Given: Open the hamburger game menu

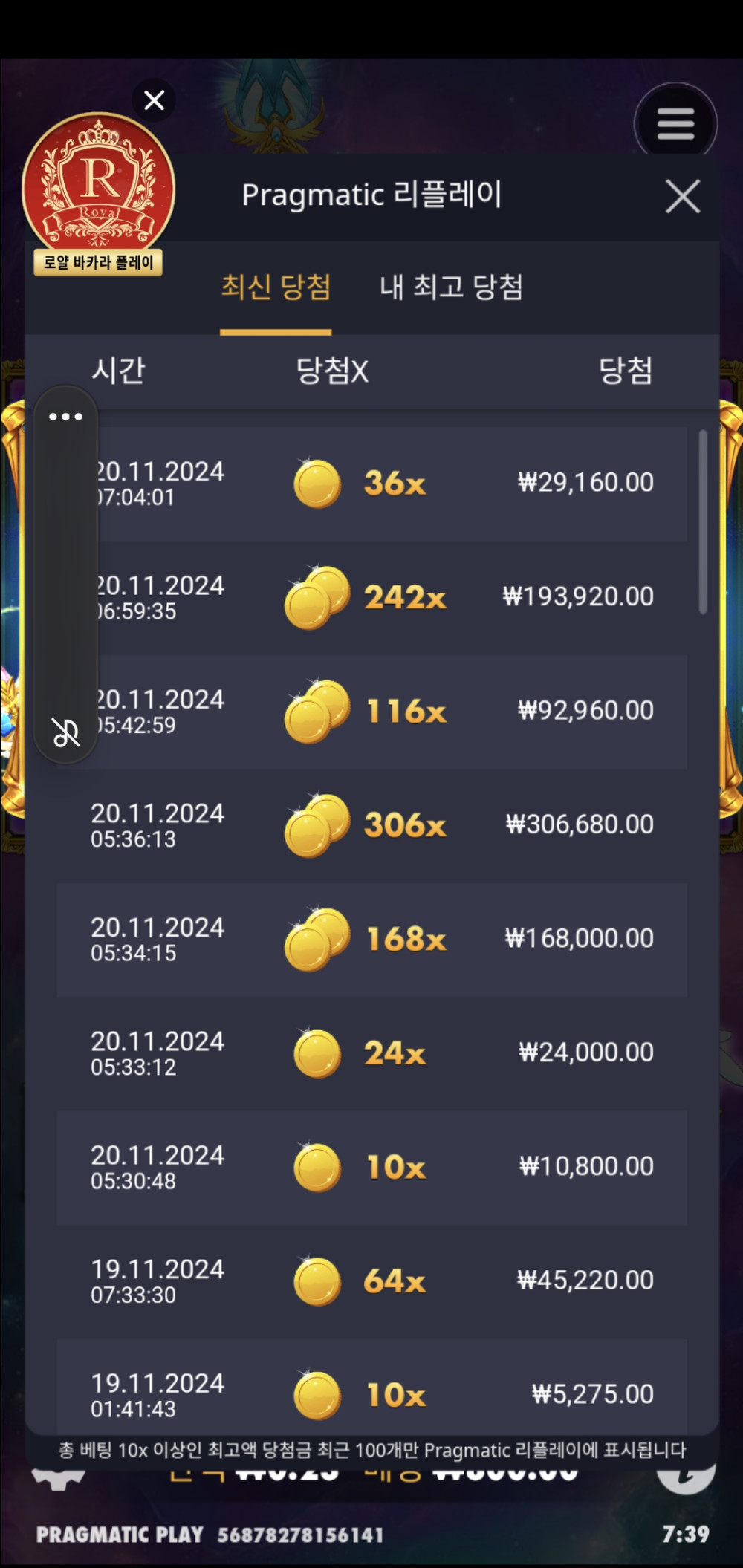Looking at the screenshot, I should point(675,124).
